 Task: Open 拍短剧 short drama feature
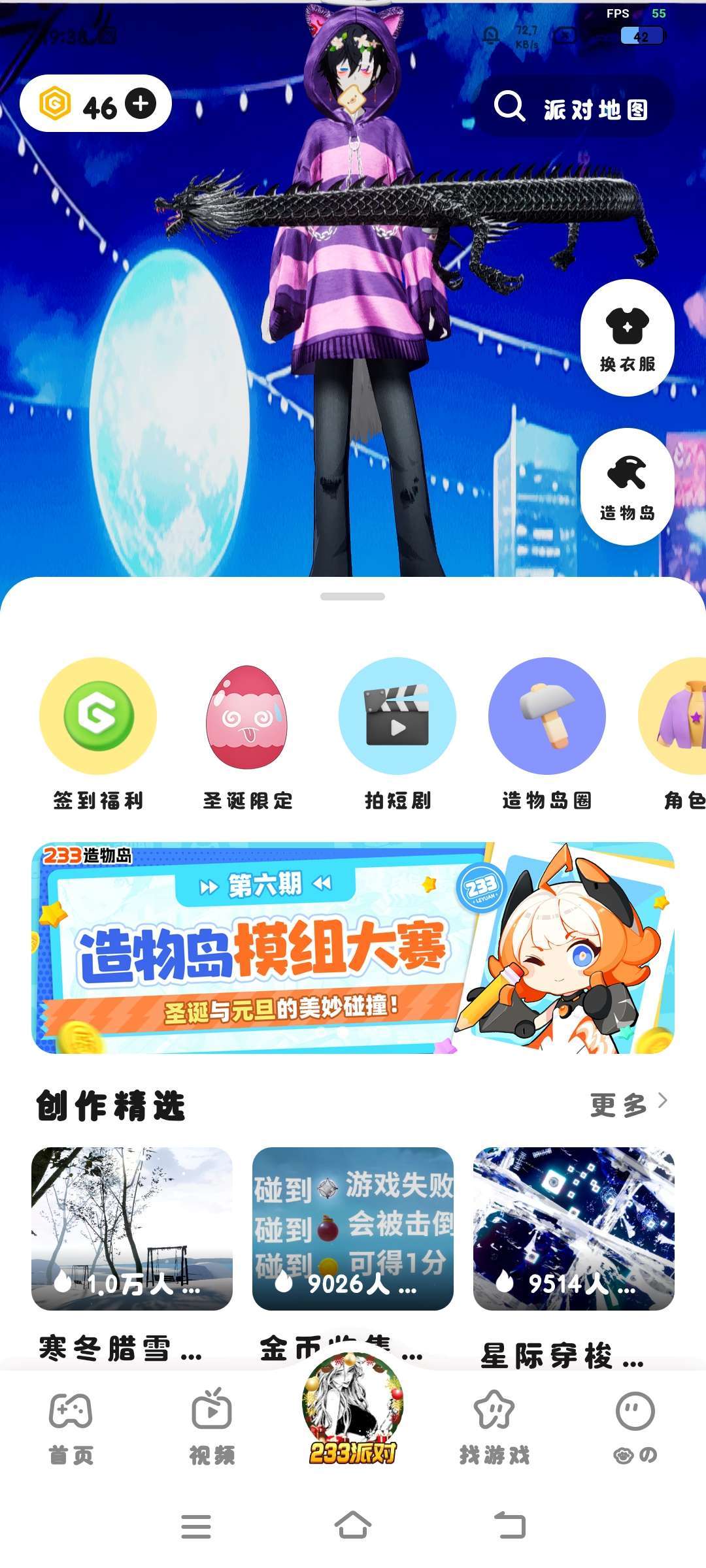pyautogui.click(x=397, y=733)
